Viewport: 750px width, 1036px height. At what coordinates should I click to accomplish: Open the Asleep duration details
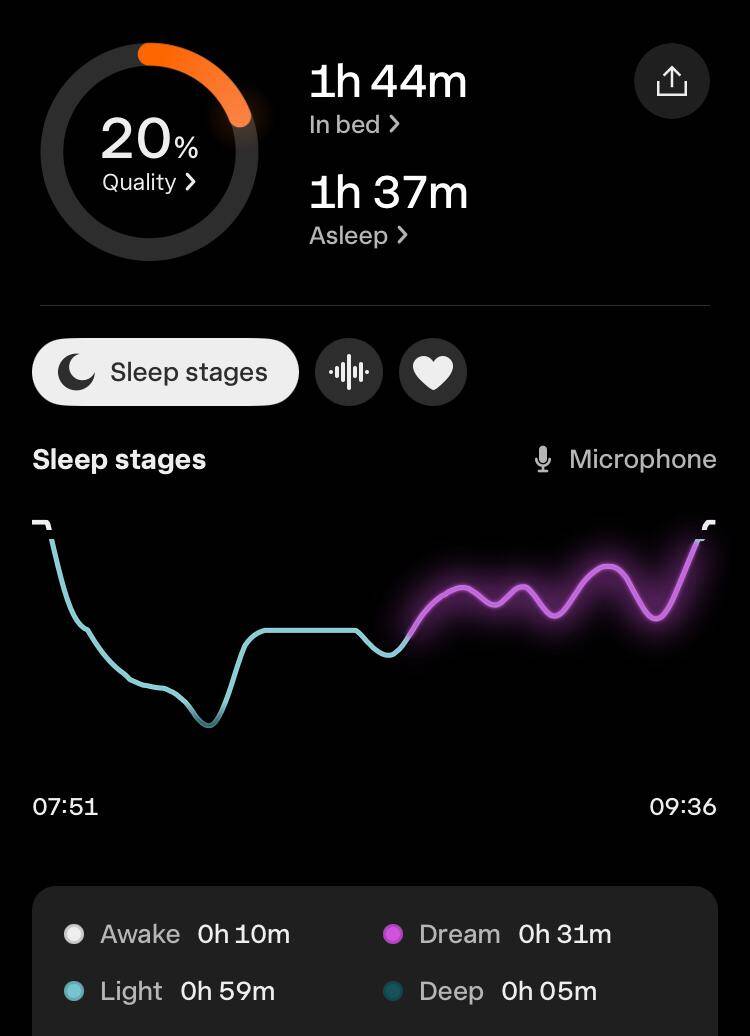tap(358, 236)
